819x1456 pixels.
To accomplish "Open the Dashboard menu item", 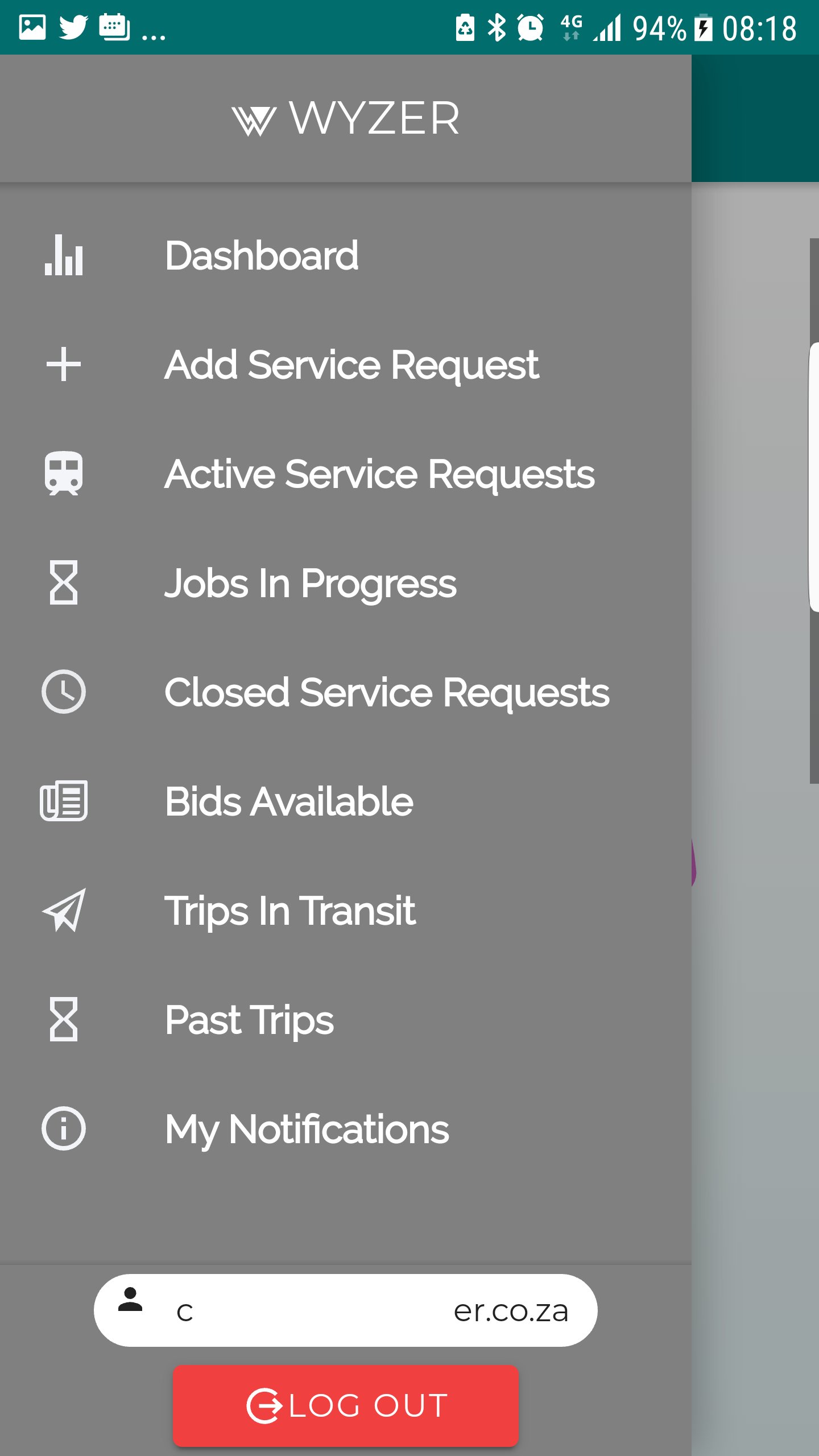I will 262,255.
